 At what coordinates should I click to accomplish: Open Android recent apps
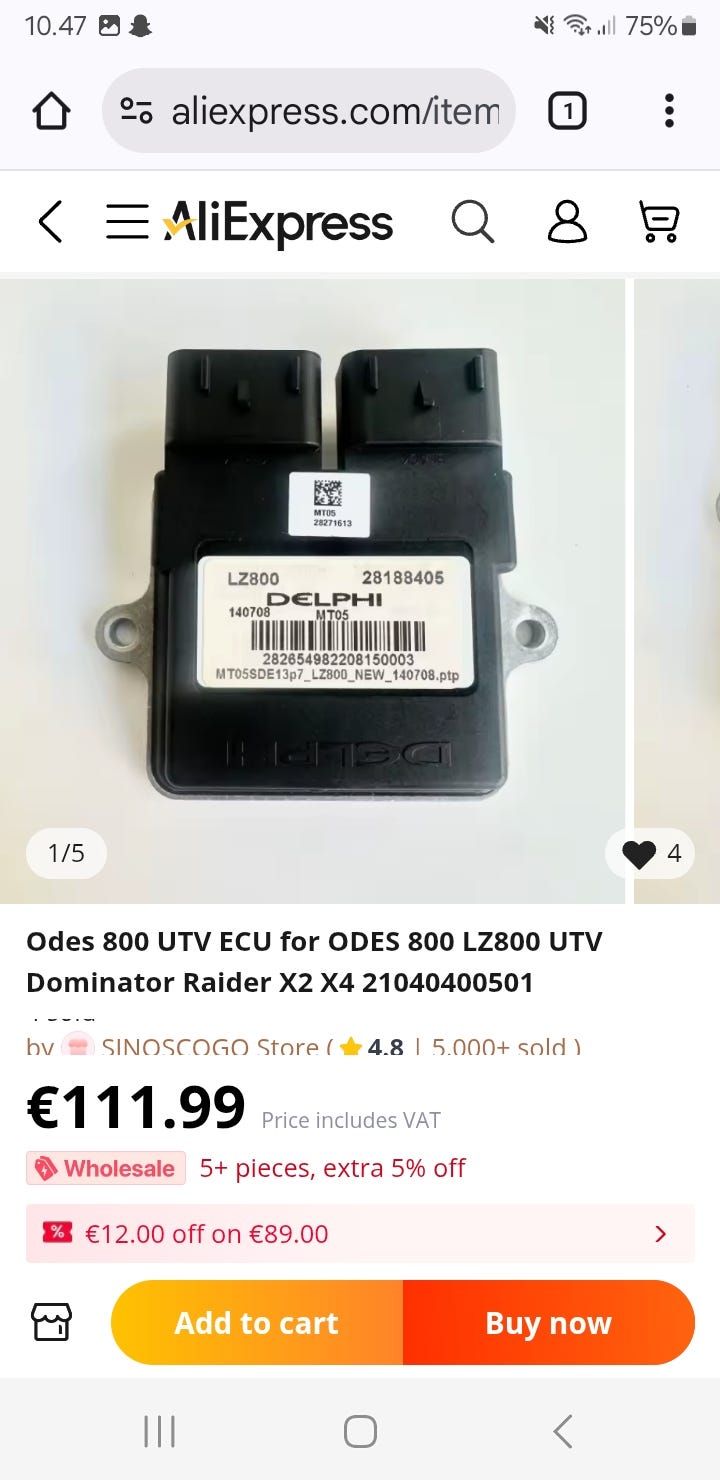[x=160, y=1431]
